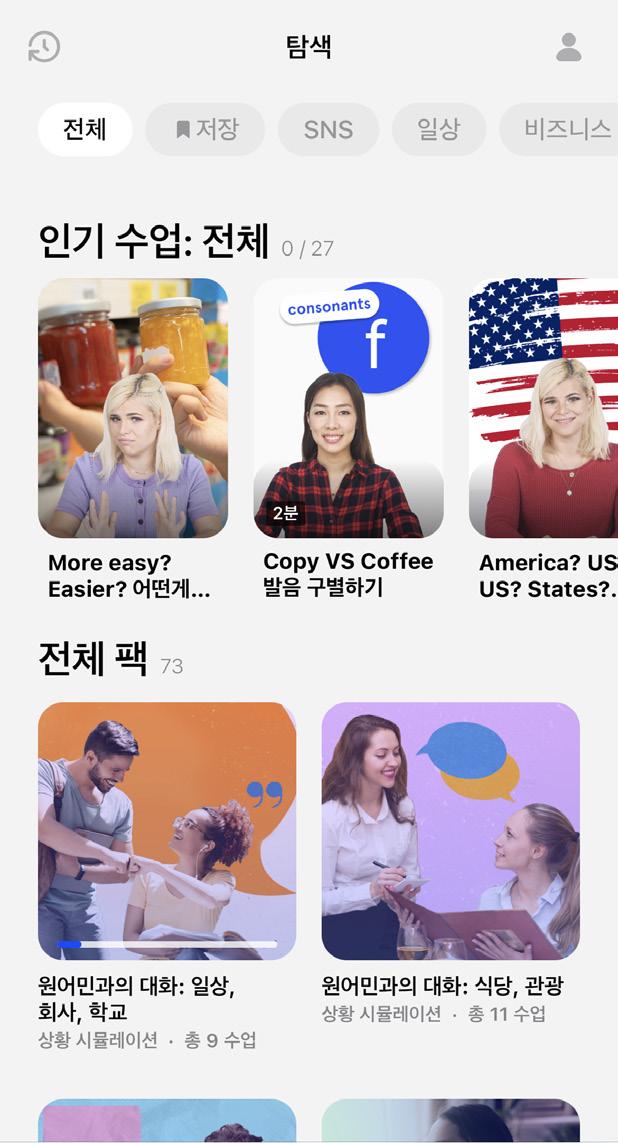Open the profile icon

[x=569, y=47]
